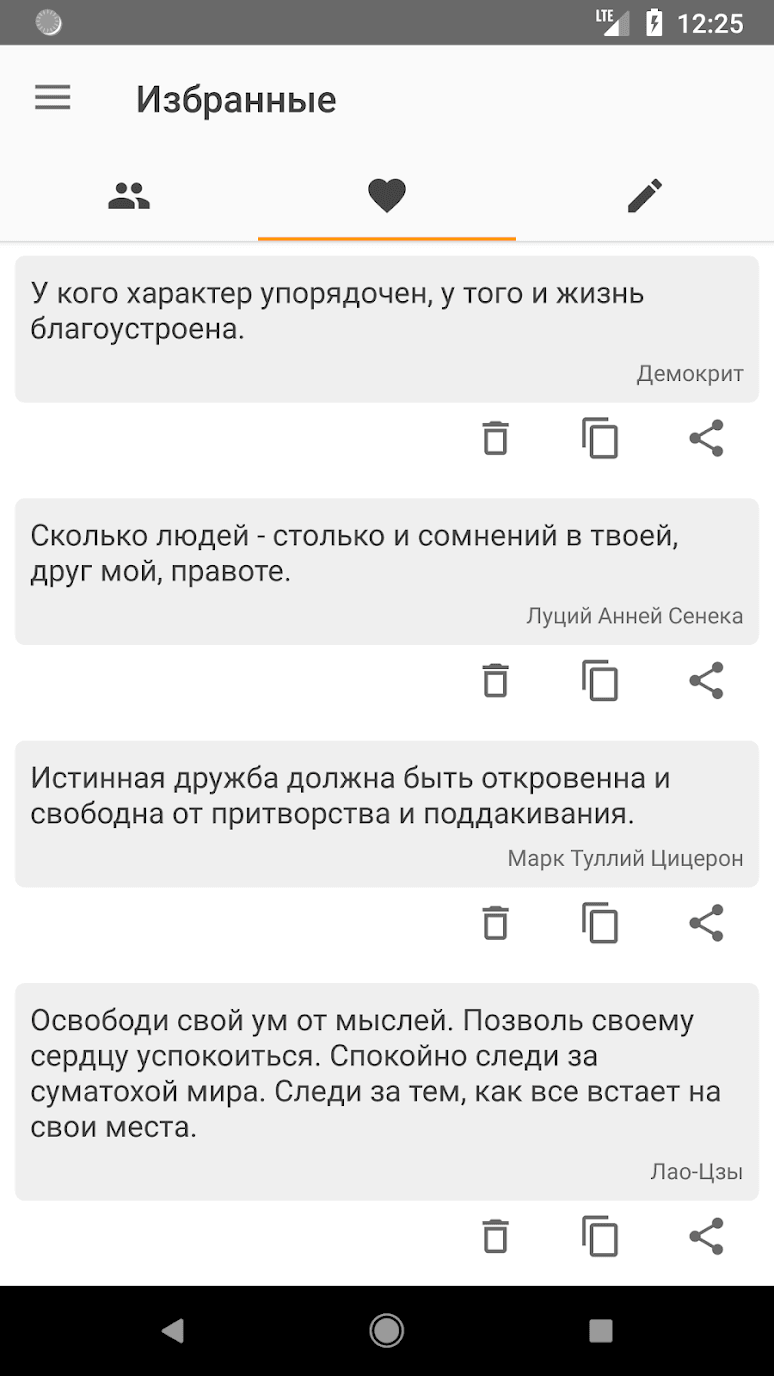Delete the Марк Туллий Цицерон quote
Screen dimensions: 774x1376
pyautogui.click(x=495, y=923)
